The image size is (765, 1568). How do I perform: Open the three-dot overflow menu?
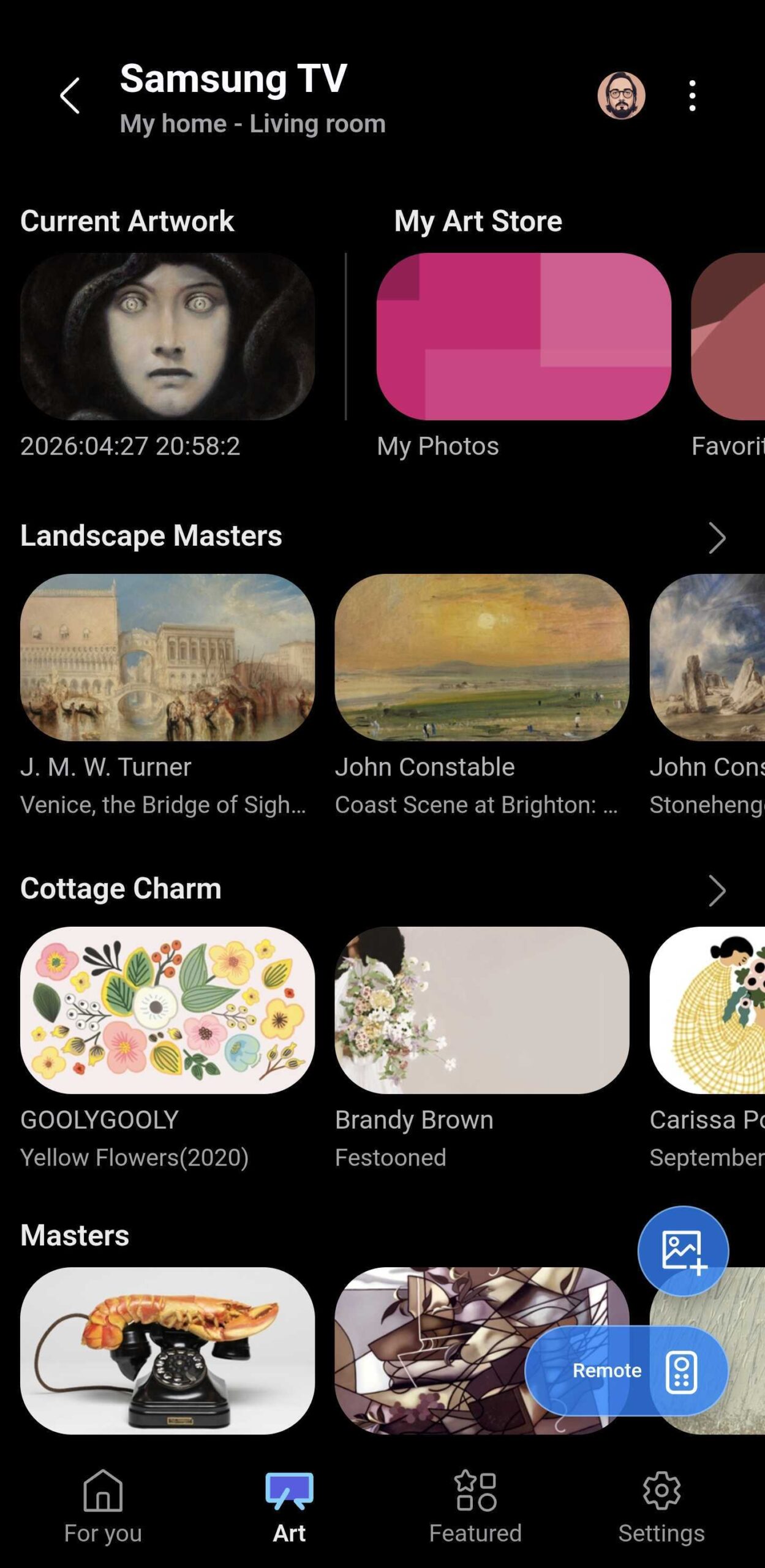pos(692,96)
